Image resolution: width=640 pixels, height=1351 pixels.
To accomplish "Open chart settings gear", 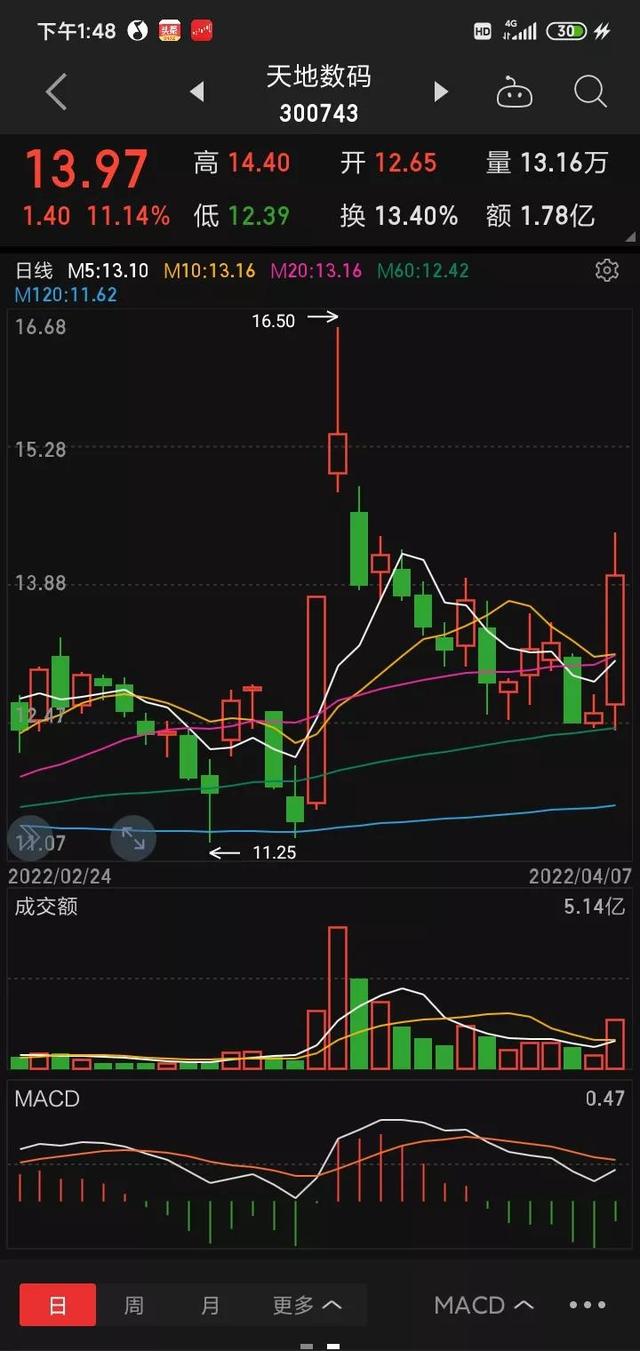I will coord(606,270).
